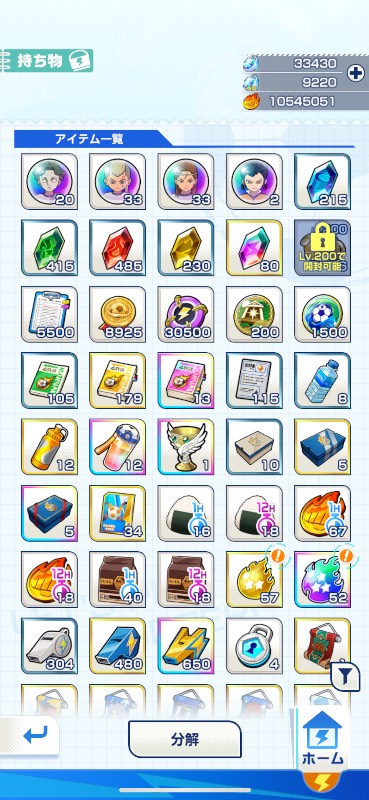Open the locked Lv.200 item
Image resolution: width=369 pixels, height=800 pixels.
[323, 248]
